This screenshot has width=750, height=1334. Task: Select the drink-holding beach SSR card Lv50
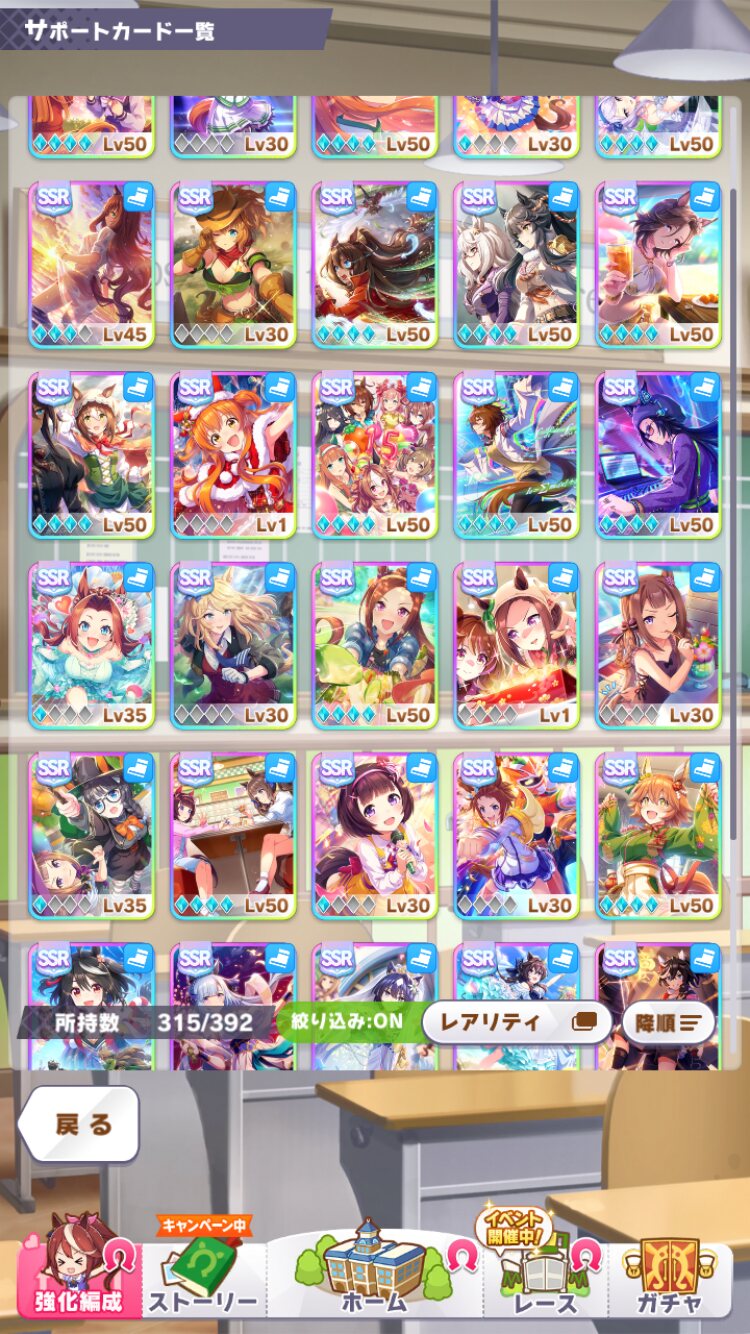tap(657, 264)
